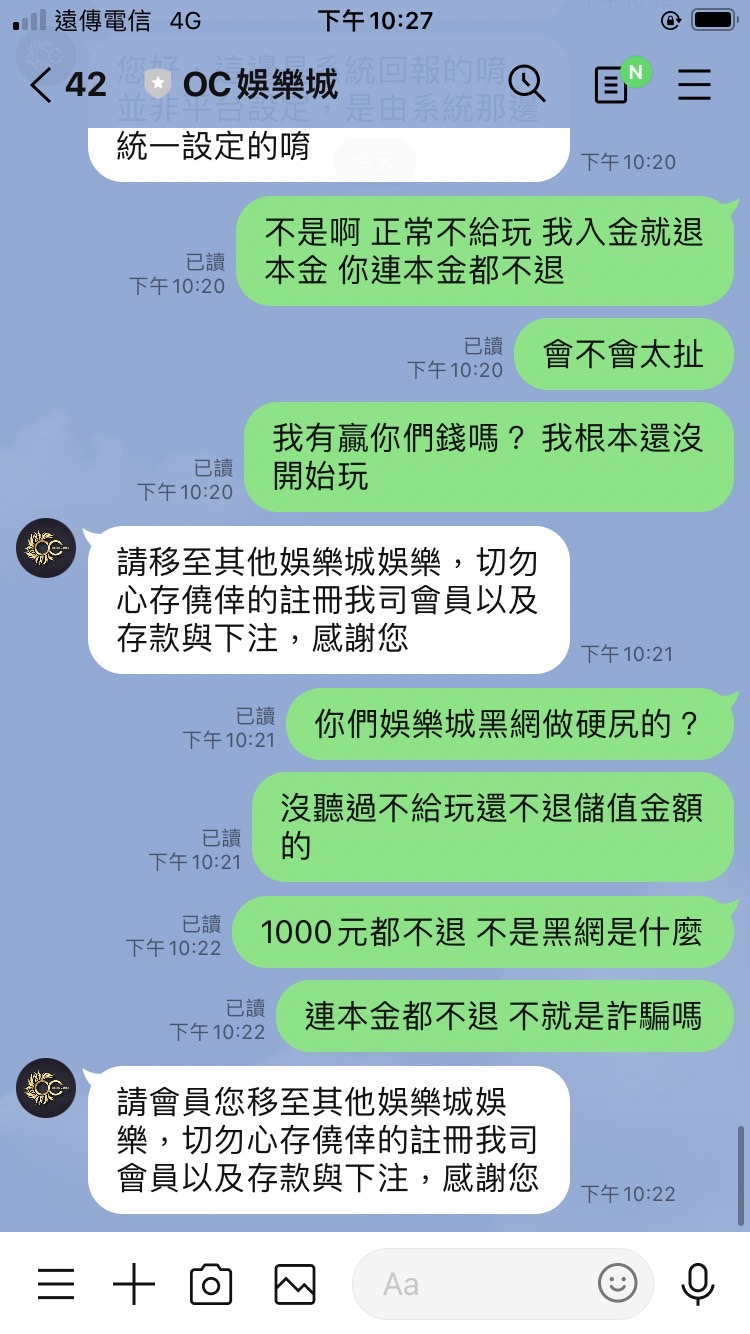Go back to the chat list
The width and height of the screenshot is (750, 1334).
(42, 85)
